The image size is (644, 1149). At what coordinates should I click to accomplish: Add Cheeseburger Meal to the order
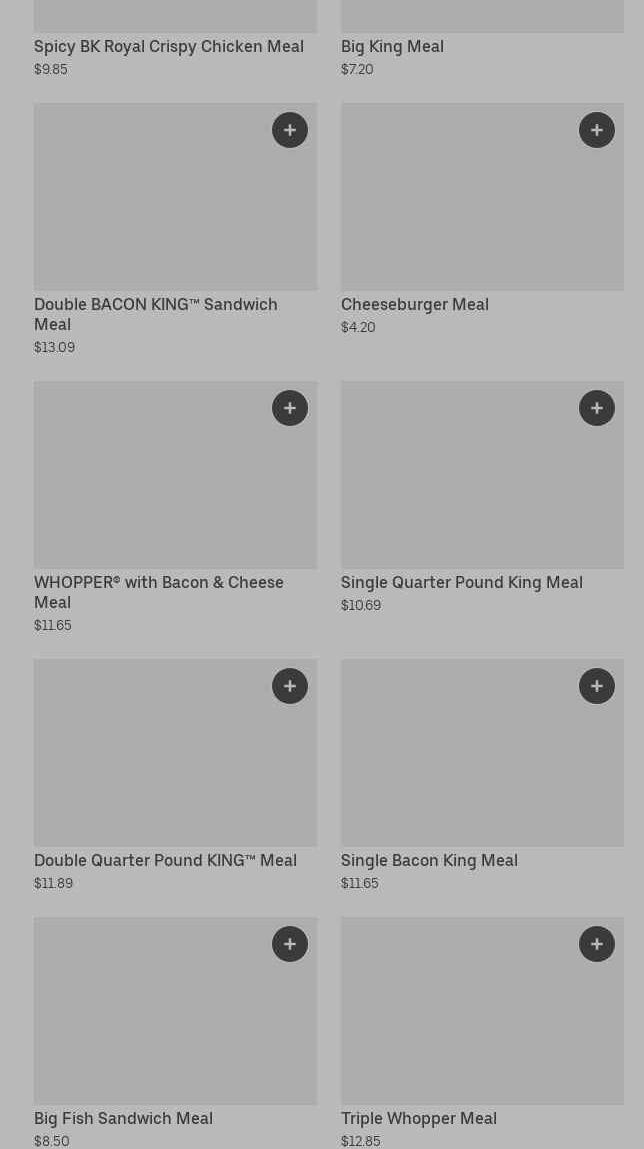[x=597, y=130]
